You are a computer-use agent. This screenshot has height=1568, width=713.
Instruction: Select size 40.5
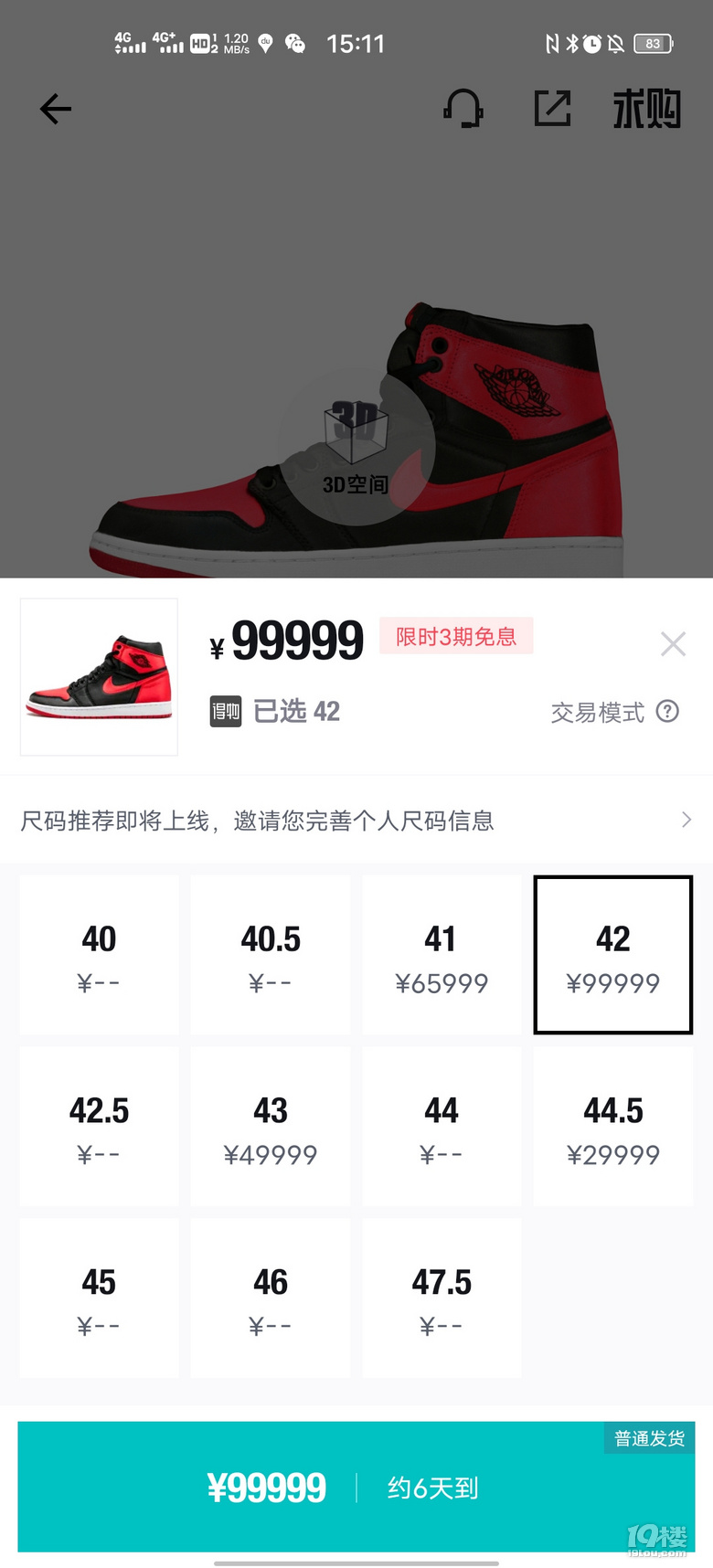pos(271,955)
